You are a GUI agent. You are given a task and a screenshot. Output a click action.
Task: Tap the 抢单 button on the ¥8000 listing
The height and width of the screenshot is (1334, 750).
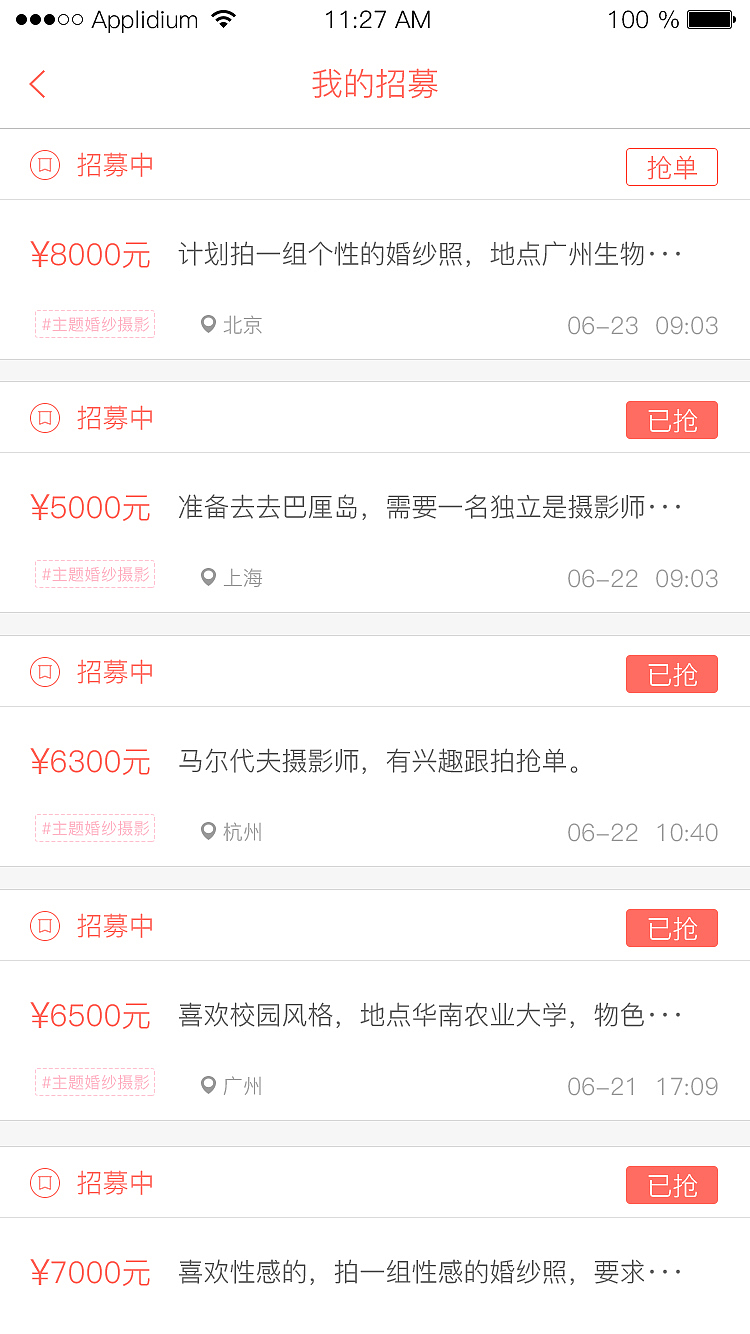[671, 167]
